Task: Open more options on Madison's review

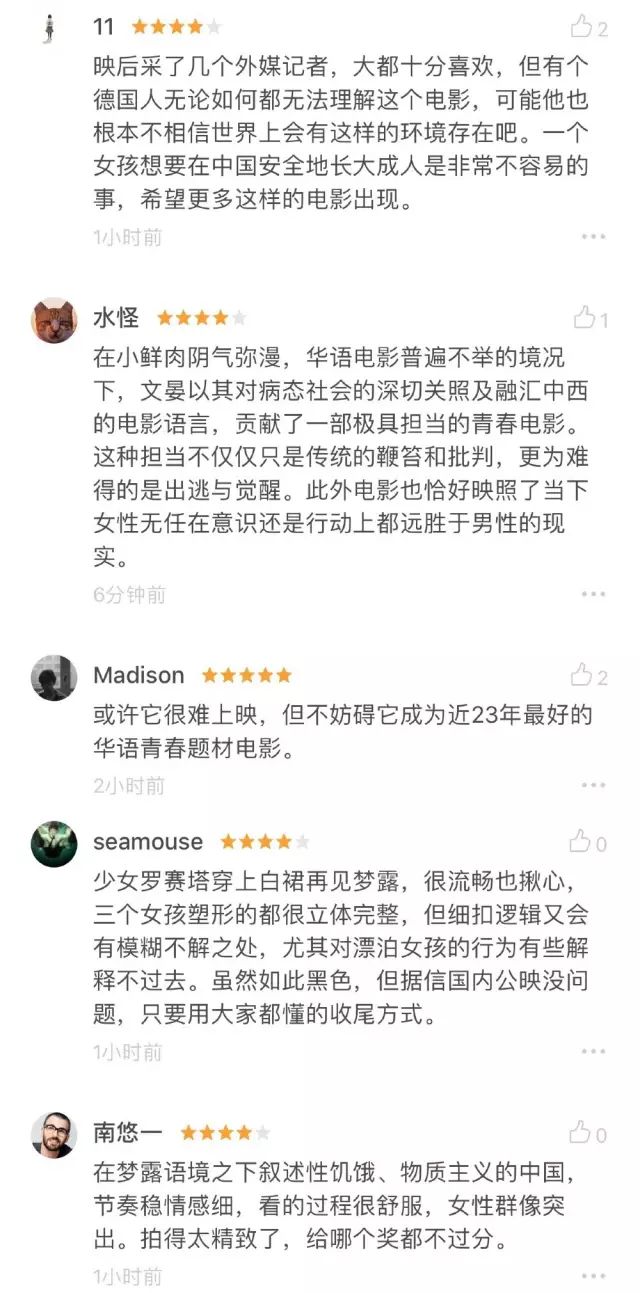Action: point(594,785)
